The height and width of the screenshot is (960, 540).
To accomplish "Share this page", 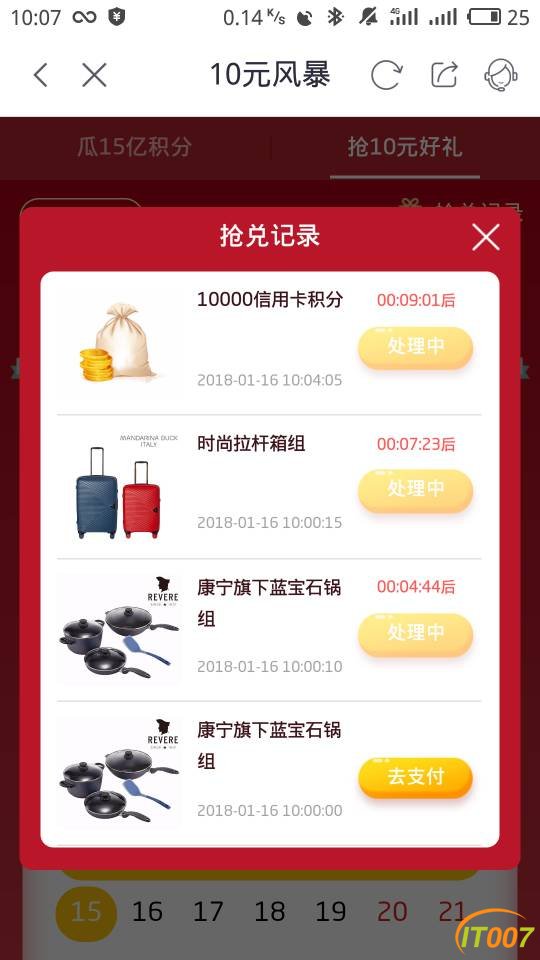I will click(x=444, y=75).
